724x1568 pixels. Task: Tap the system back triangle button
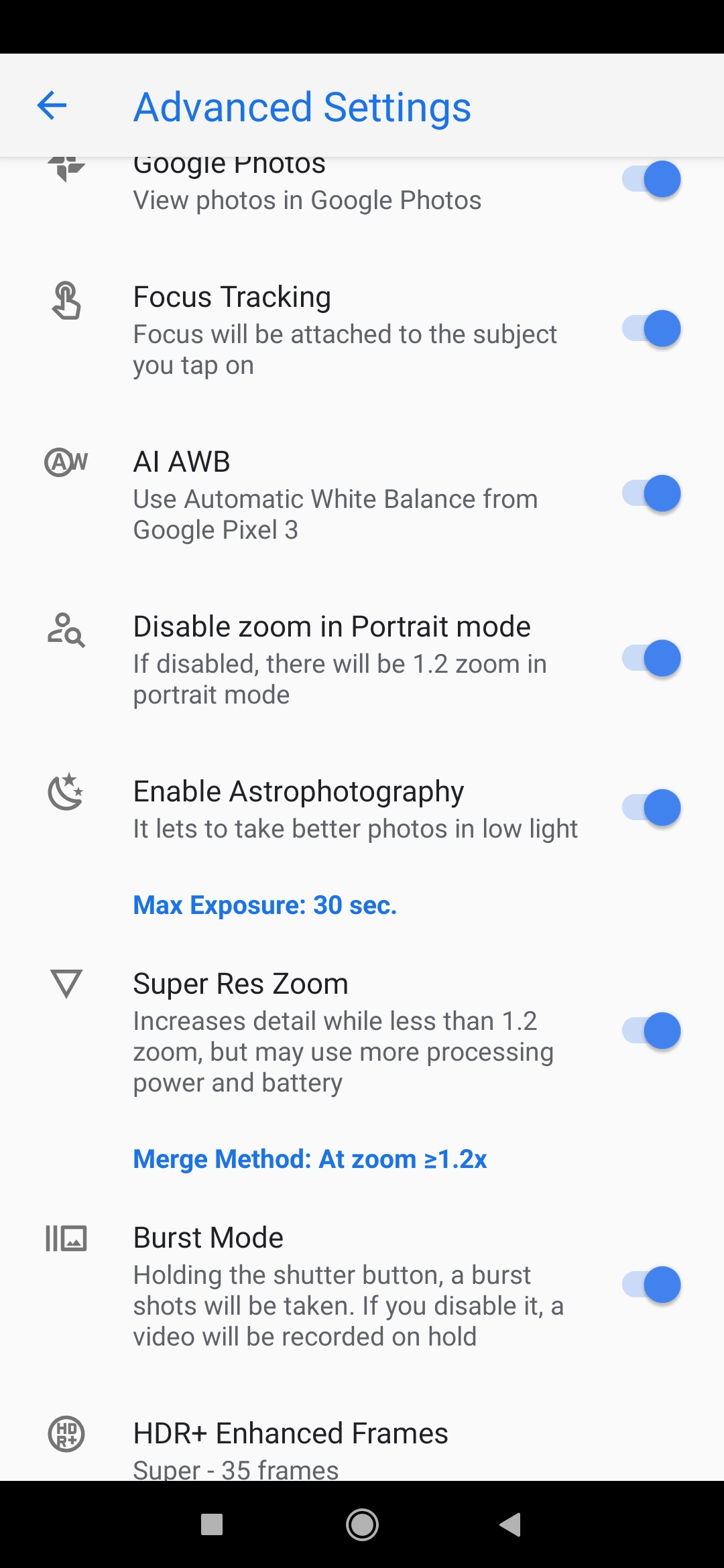pyautogui.click(x=511, y=1525)
